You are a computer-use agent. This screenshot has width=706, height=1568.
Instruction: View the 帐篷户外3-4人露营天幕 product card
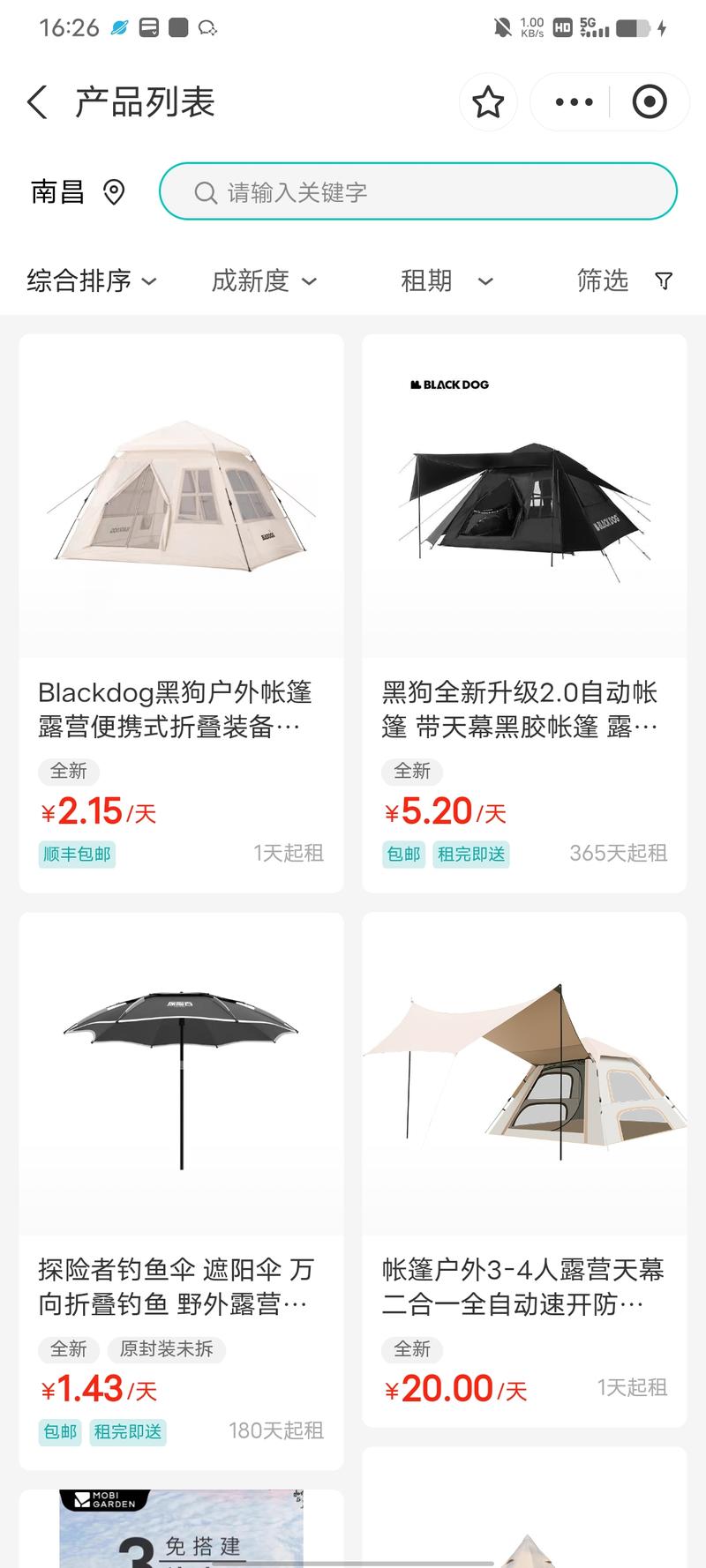pos(524,1169)
